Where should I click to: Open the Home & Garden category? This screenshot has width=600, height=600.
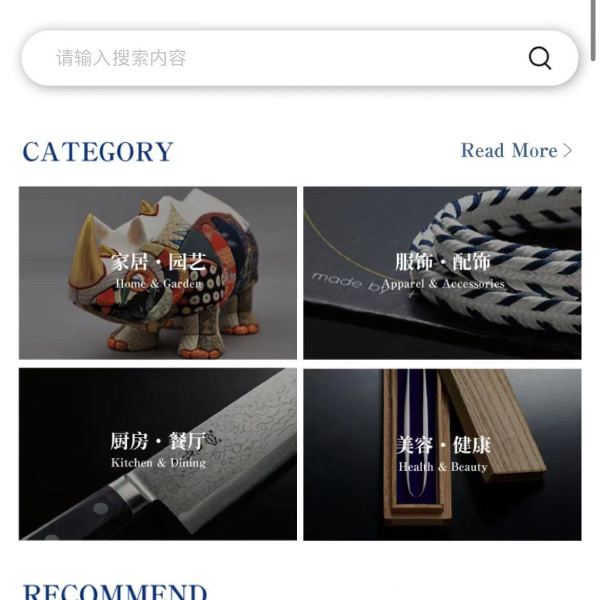click(158, 272)
